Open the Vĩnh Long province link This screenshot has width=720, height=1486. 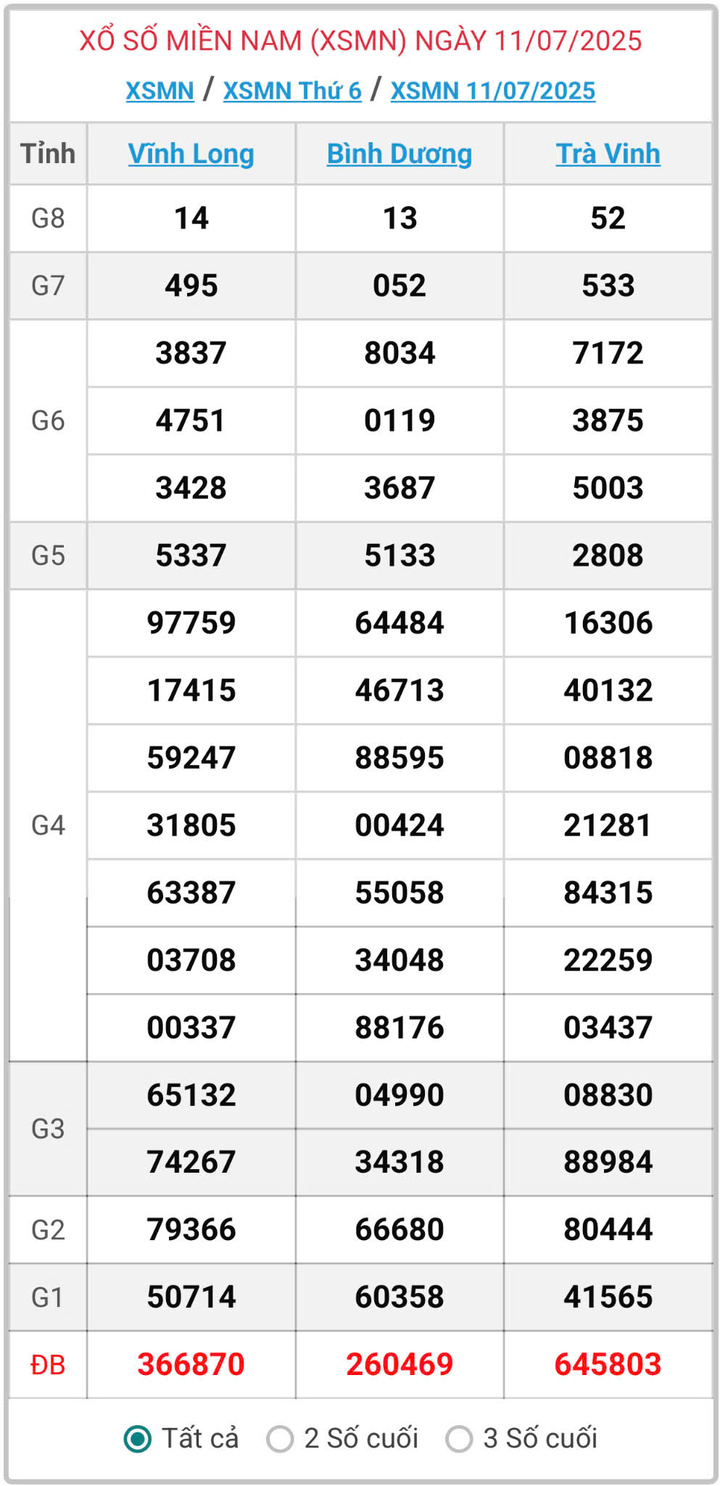[191, 154]
